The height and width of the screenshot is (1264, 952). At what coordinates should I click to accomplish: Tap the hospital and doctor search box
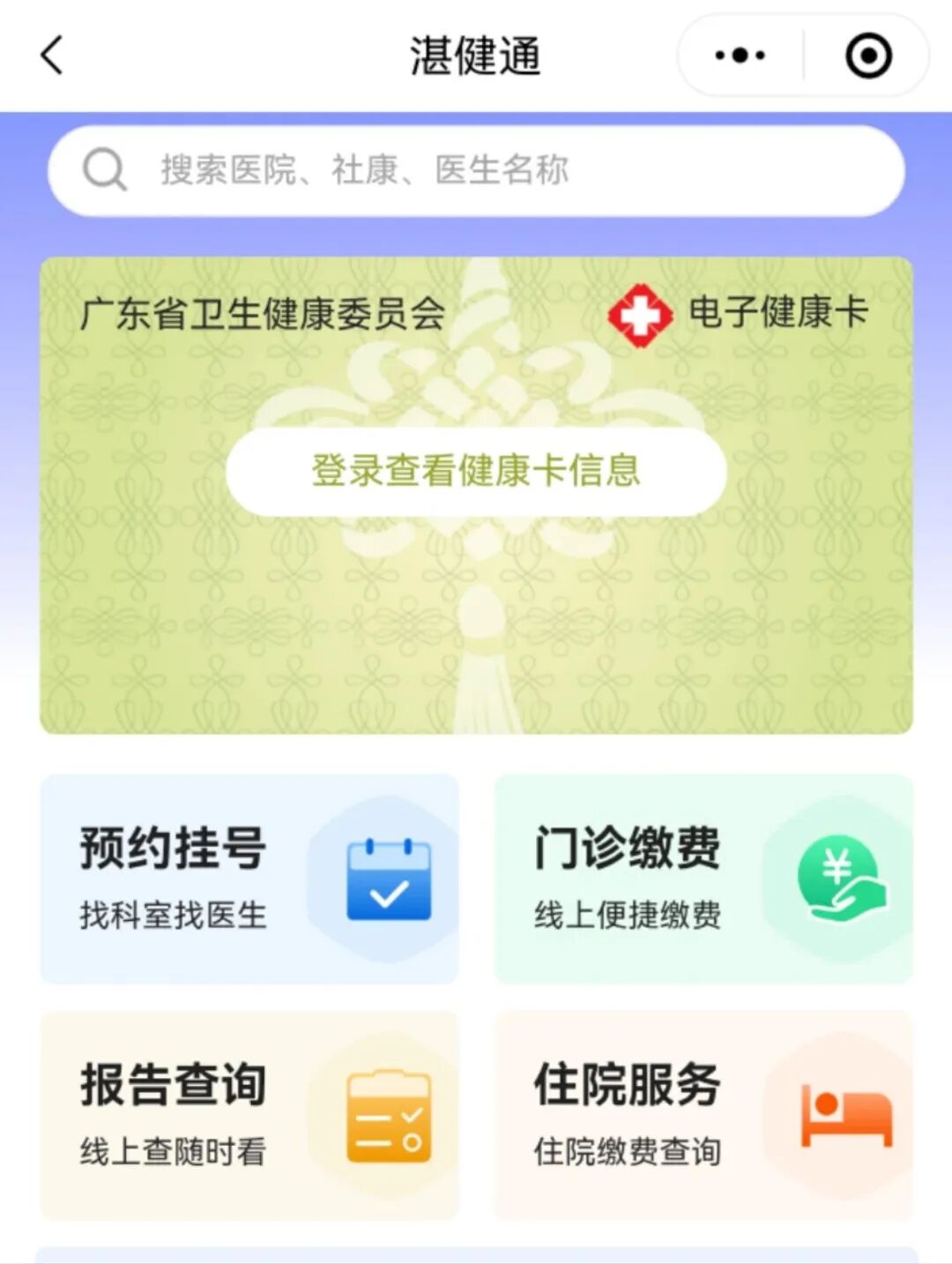476,170
